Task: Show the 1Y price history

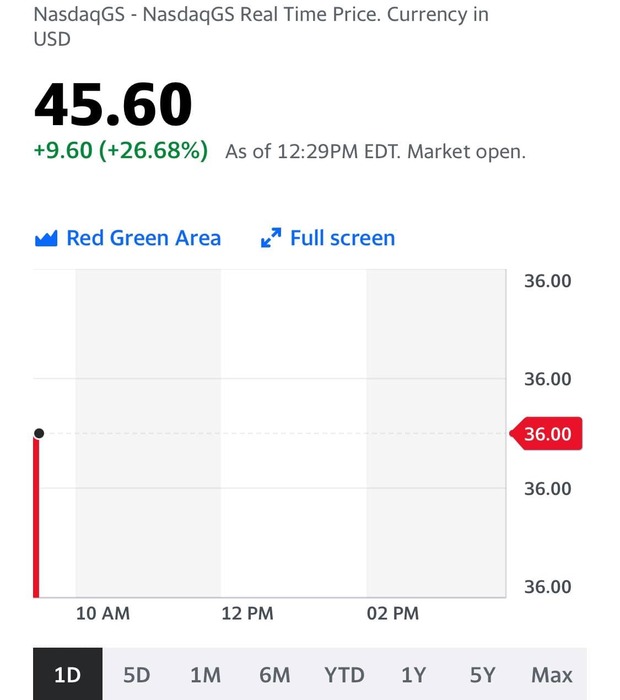Action: pos(413,675)
